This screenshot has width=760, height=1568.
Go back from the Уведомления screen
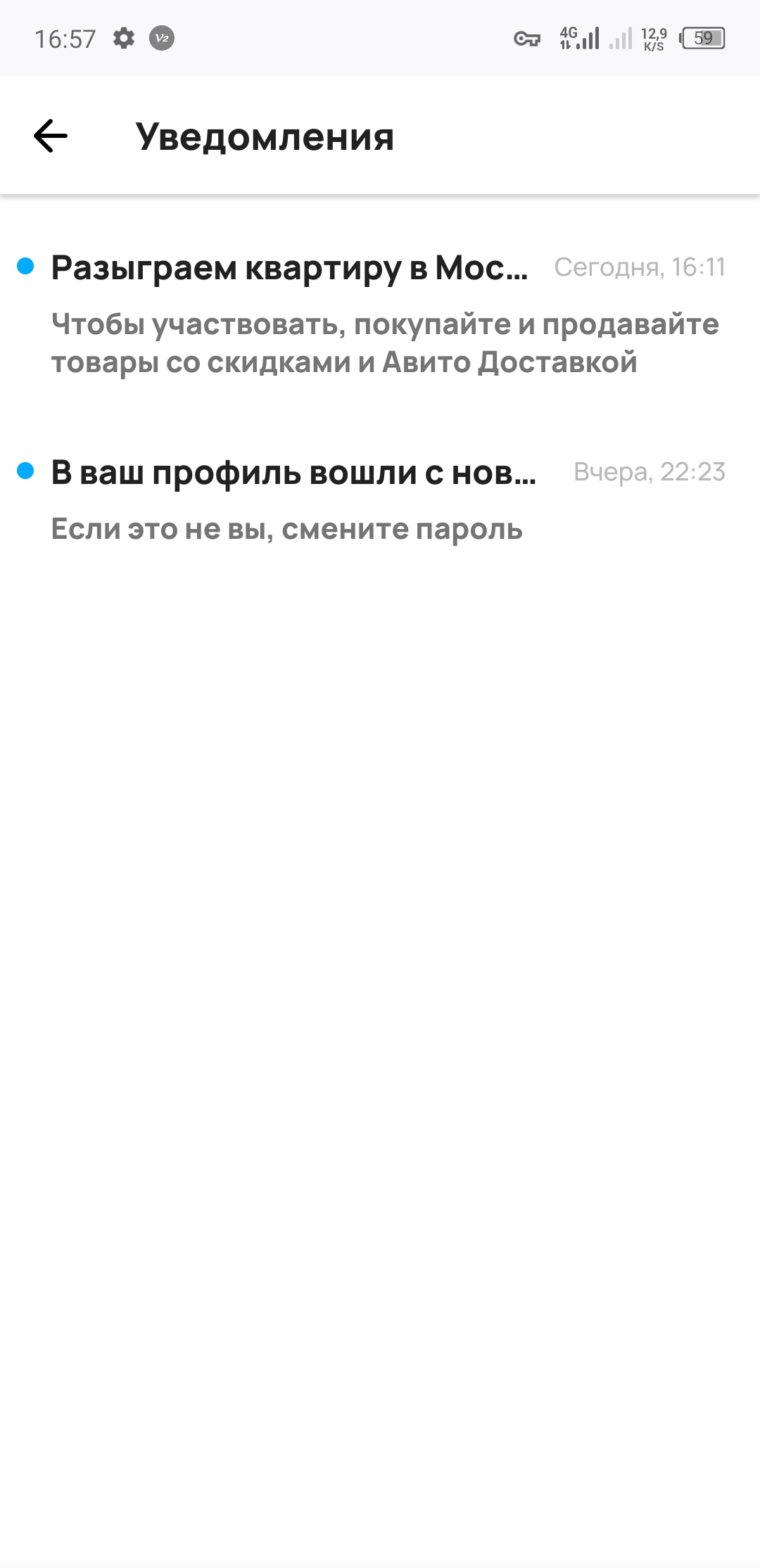[51, 136]
